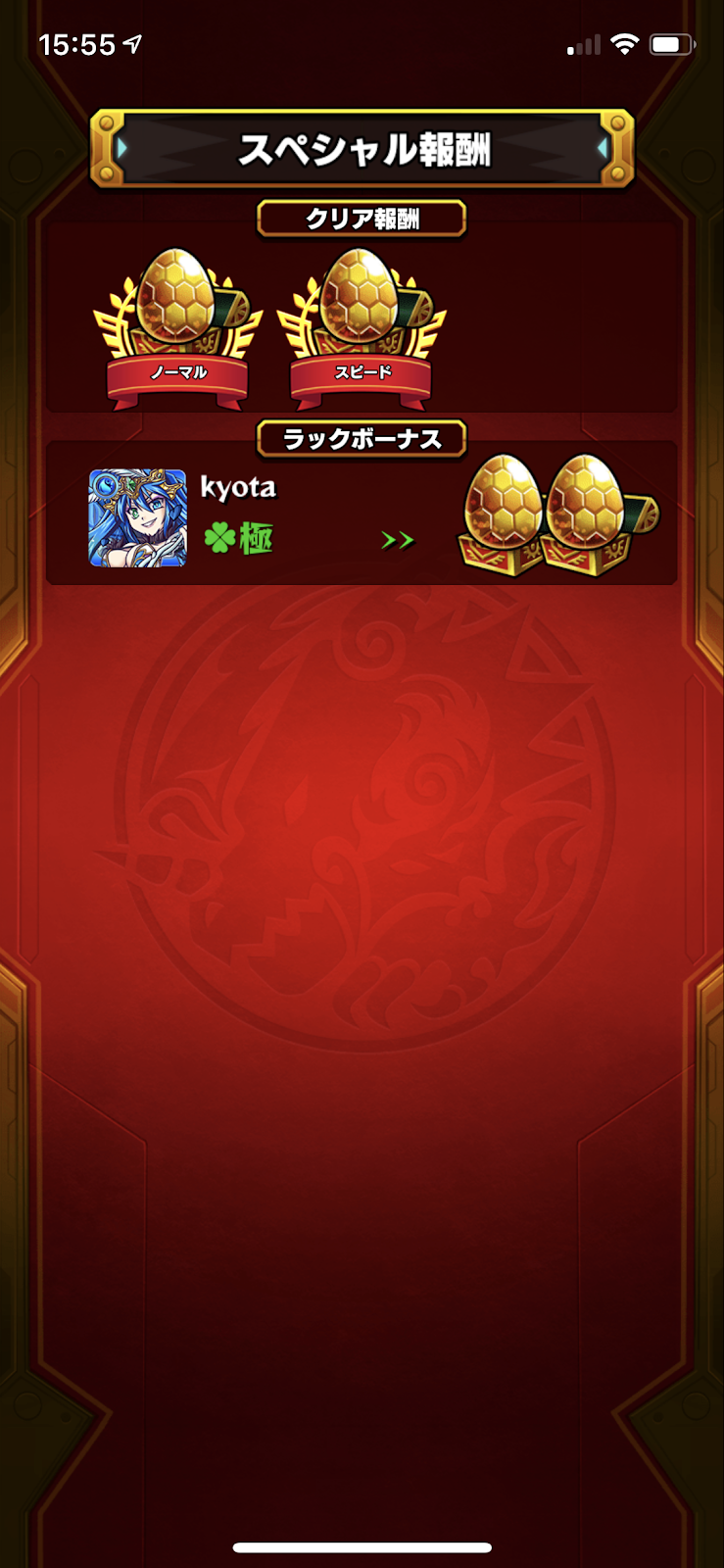Open the スピード clear reward egg
Image resolution: width=724 pixels, height=1568 pixels.
click(x=362, y=325)
